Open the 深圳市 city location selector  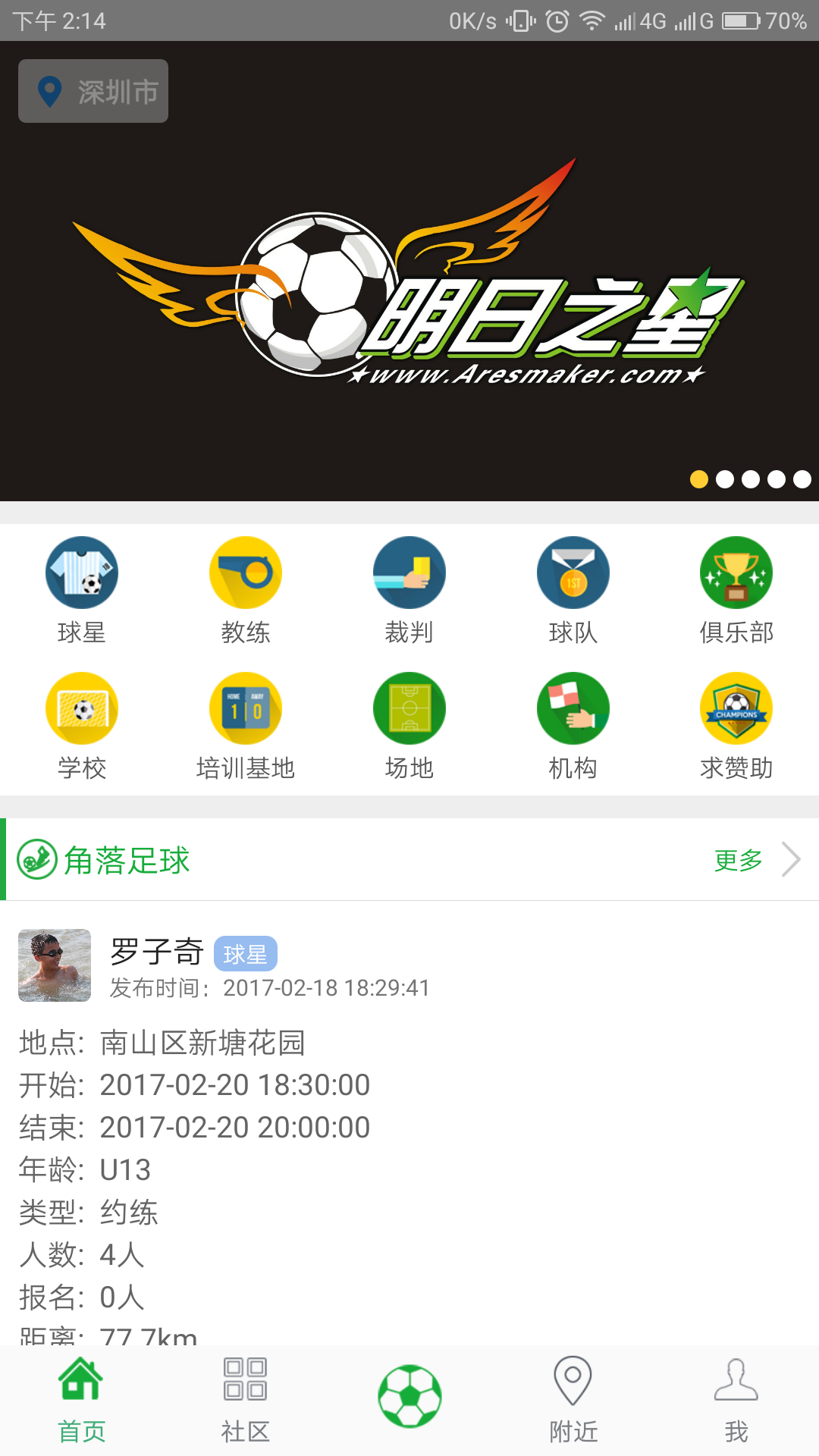pos(93,91)
